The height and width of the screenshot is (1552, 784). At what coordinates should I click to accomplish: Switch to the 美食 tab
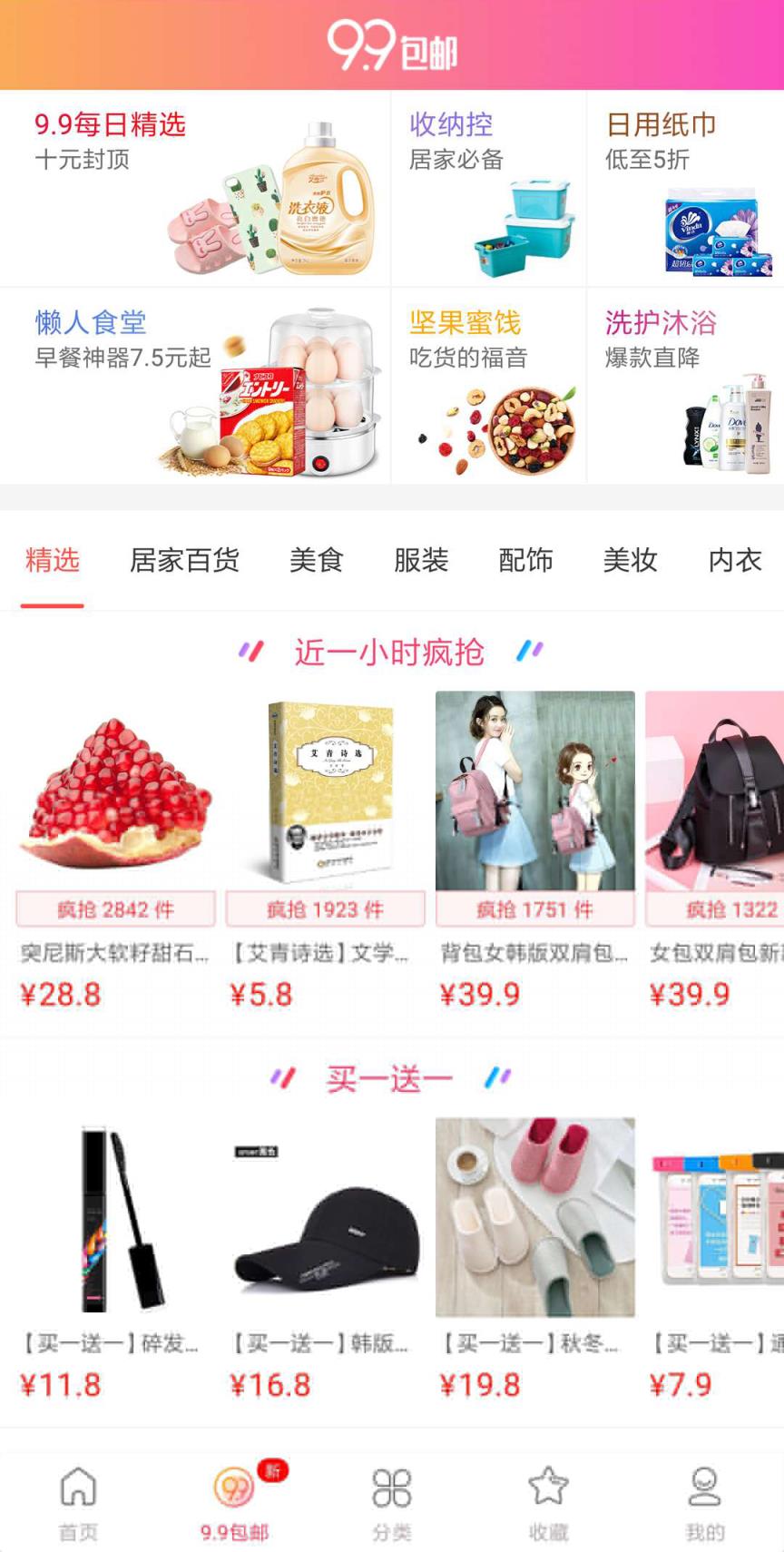(x=318, y=562)
